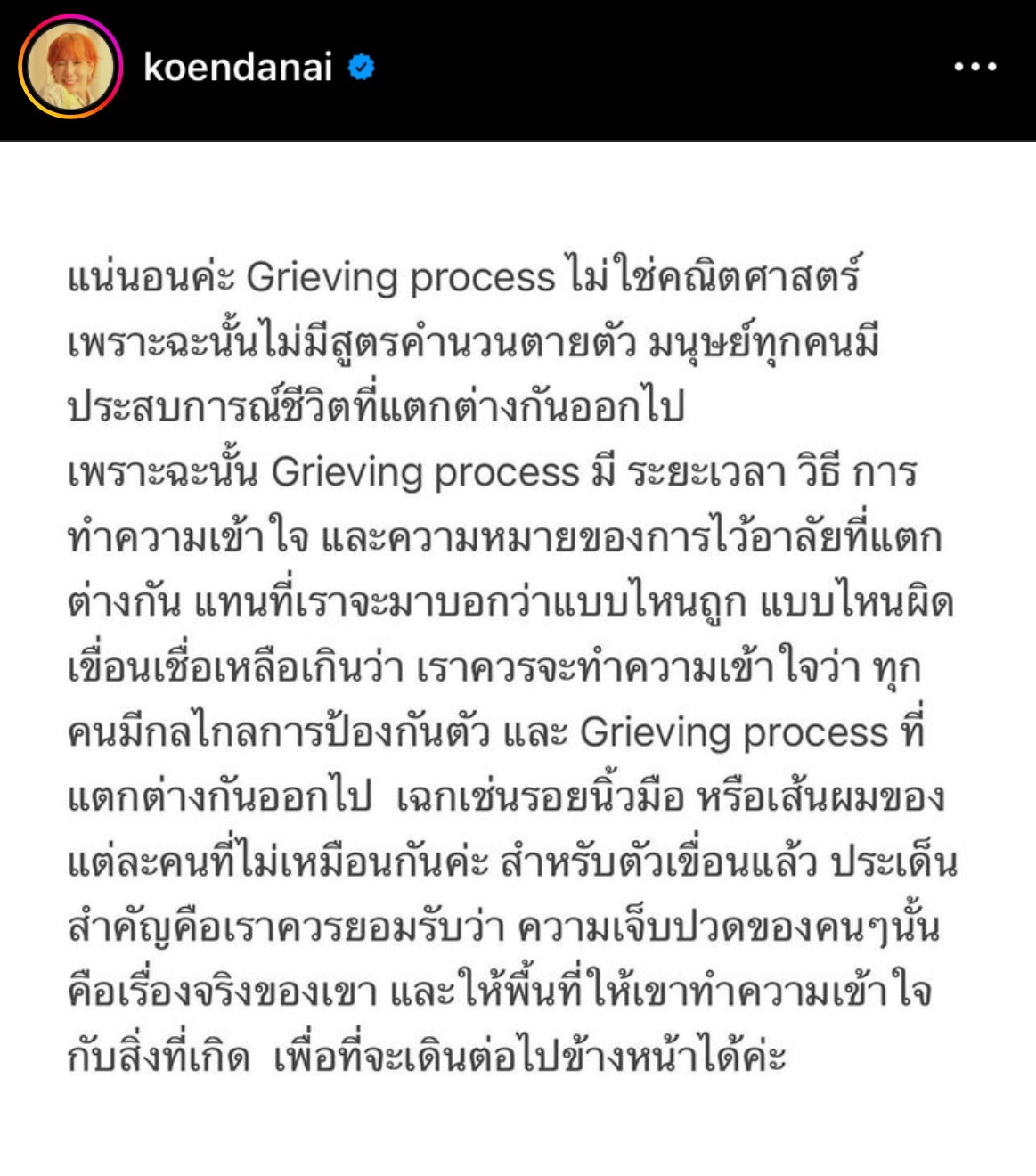The width and height of the screenshot is (1036, 1176).
Task: Select the verification badge next to koendanai
Action: [x=360, y=66]
